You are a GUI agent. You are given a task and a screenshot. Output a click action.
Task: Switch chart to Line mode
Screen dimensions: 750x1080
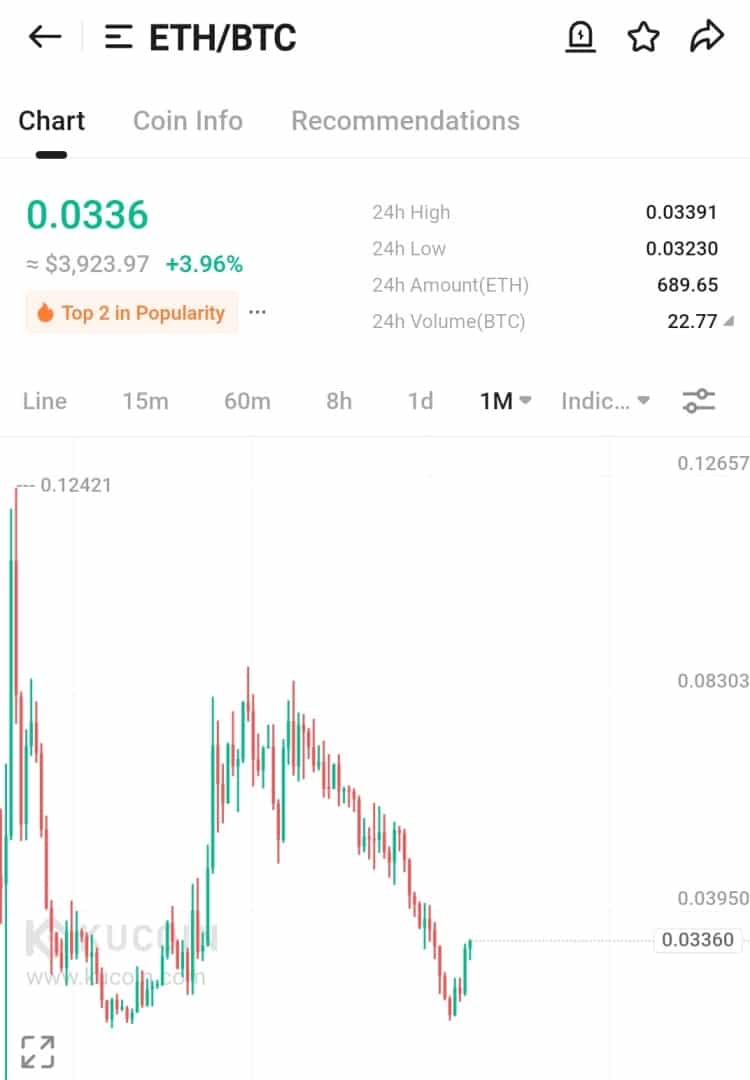(43, 400)
